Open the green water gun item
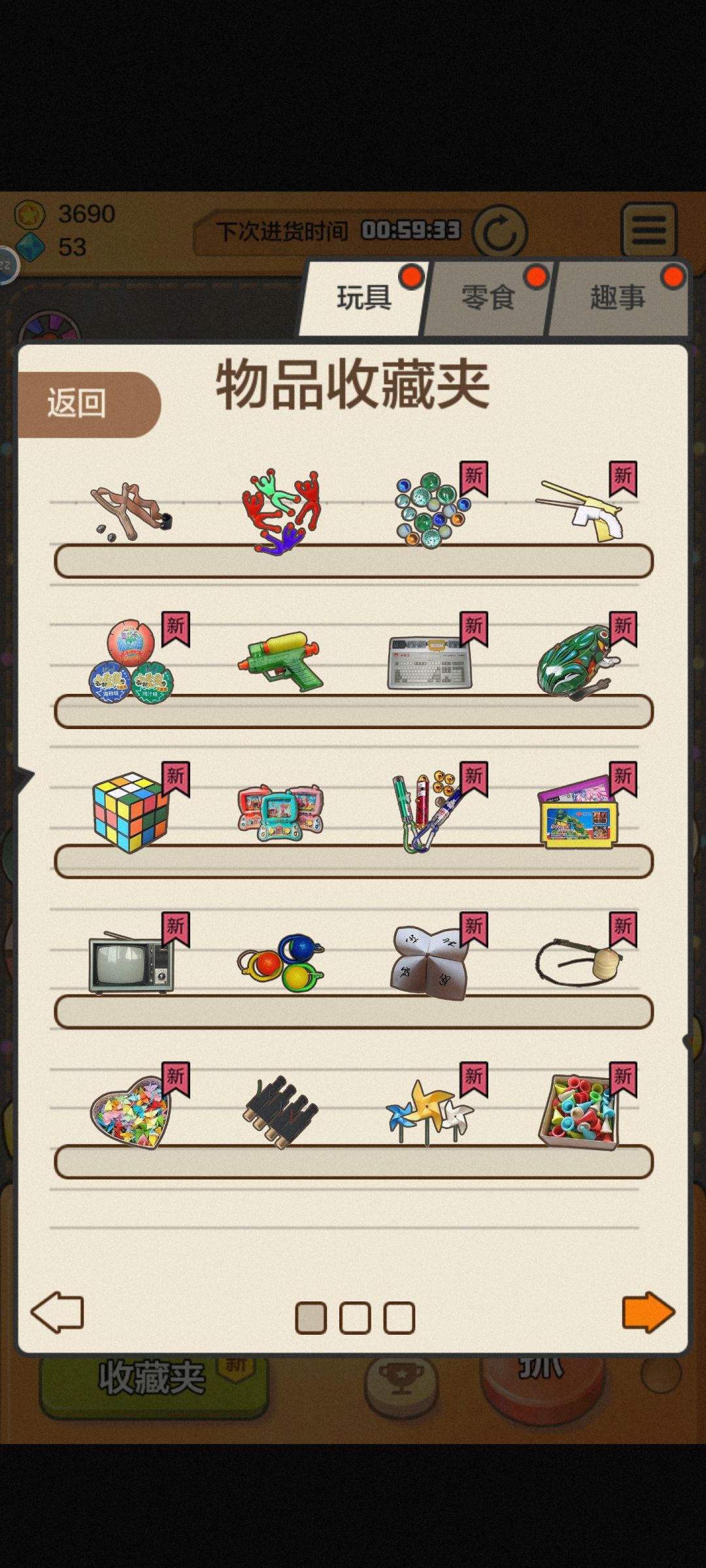Viewport: 706px width, 1568px height. pos(281,661)
